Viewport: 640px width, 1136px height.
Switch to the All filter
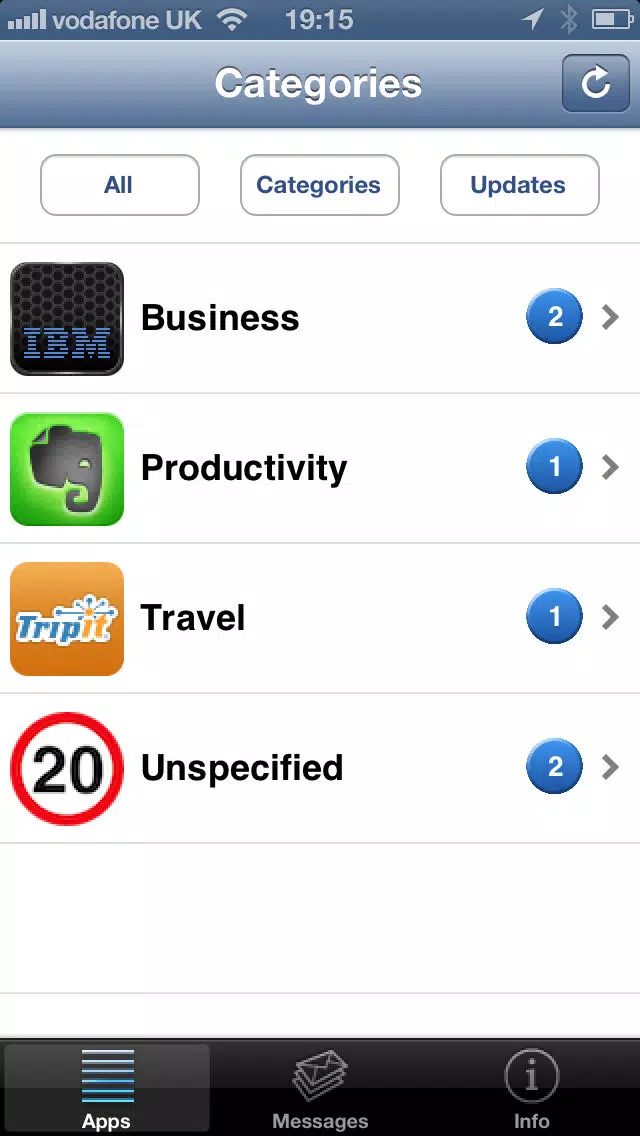pyautogui.click(x=119, y=185)
